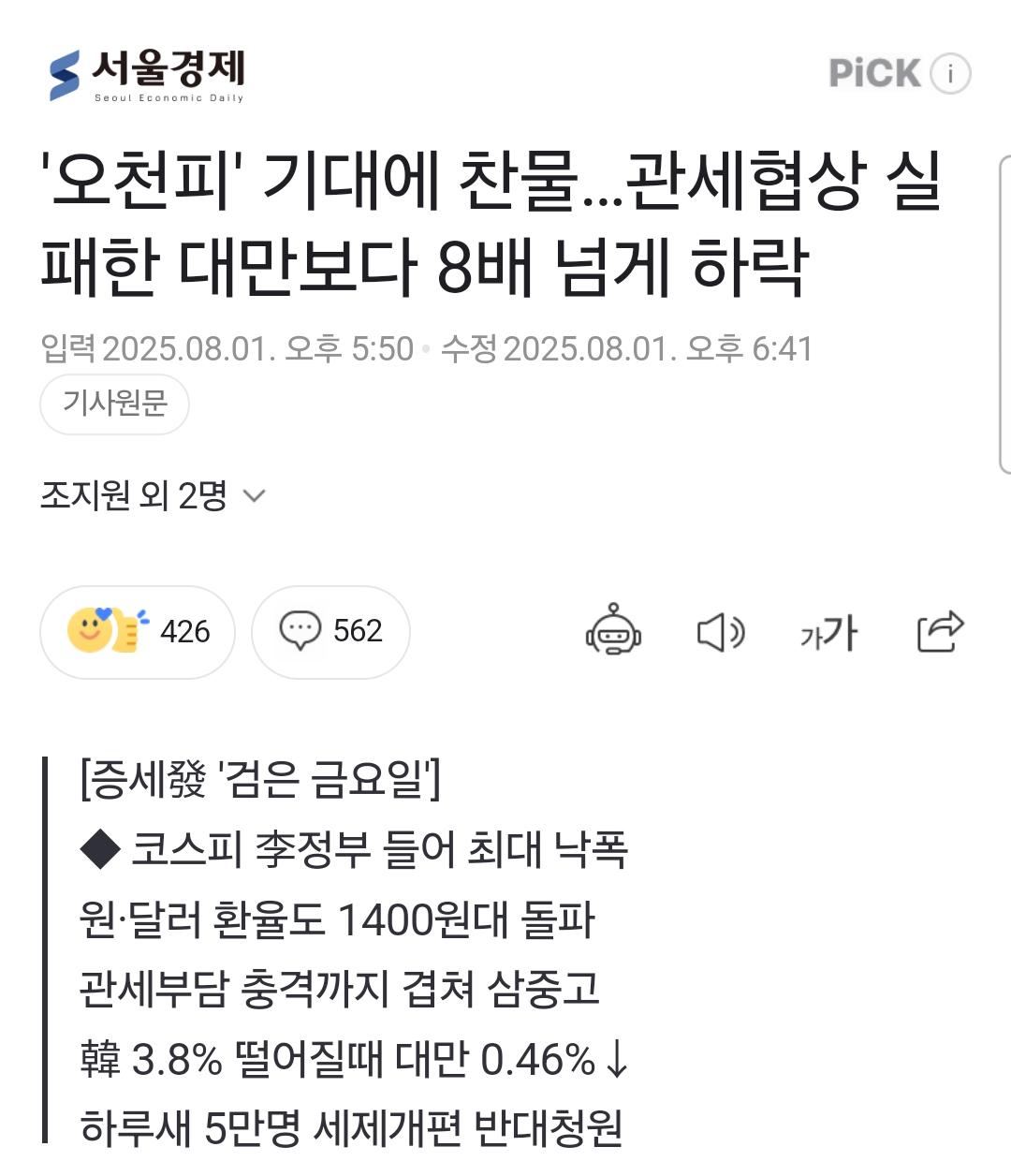1011x1176 pixels.
Task: Open the PICK info icon
Action: pyautogui.click(x=950, y=73)
